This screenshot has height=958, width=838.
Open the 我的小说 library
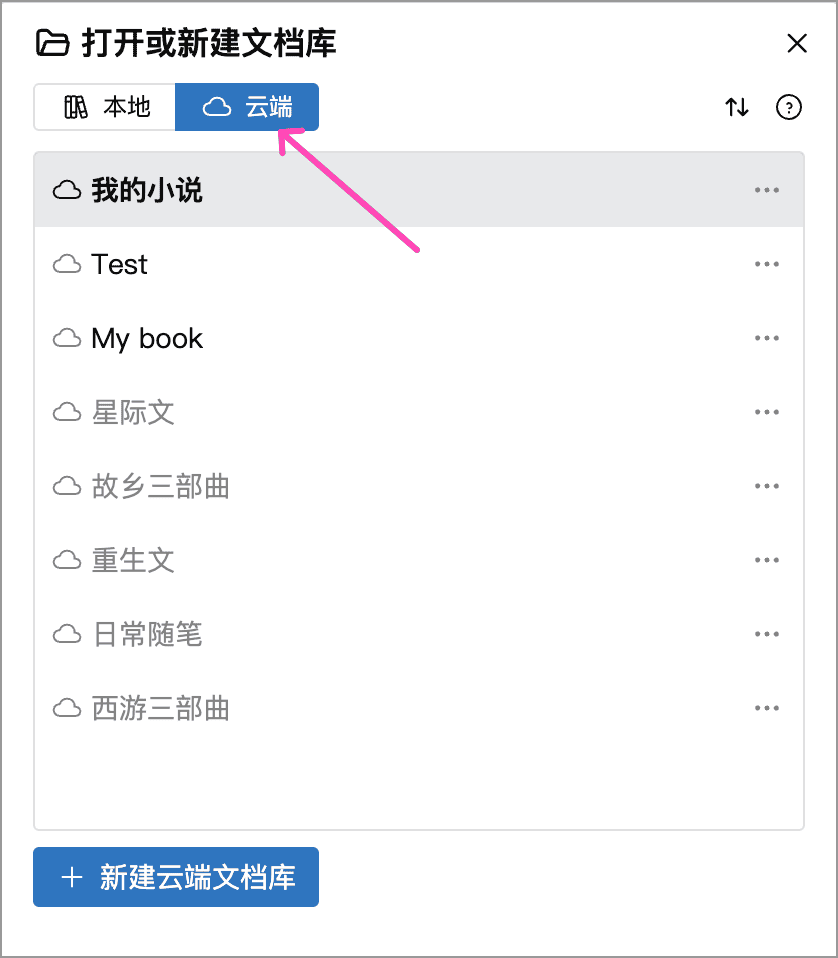click(x=419, y=190)
